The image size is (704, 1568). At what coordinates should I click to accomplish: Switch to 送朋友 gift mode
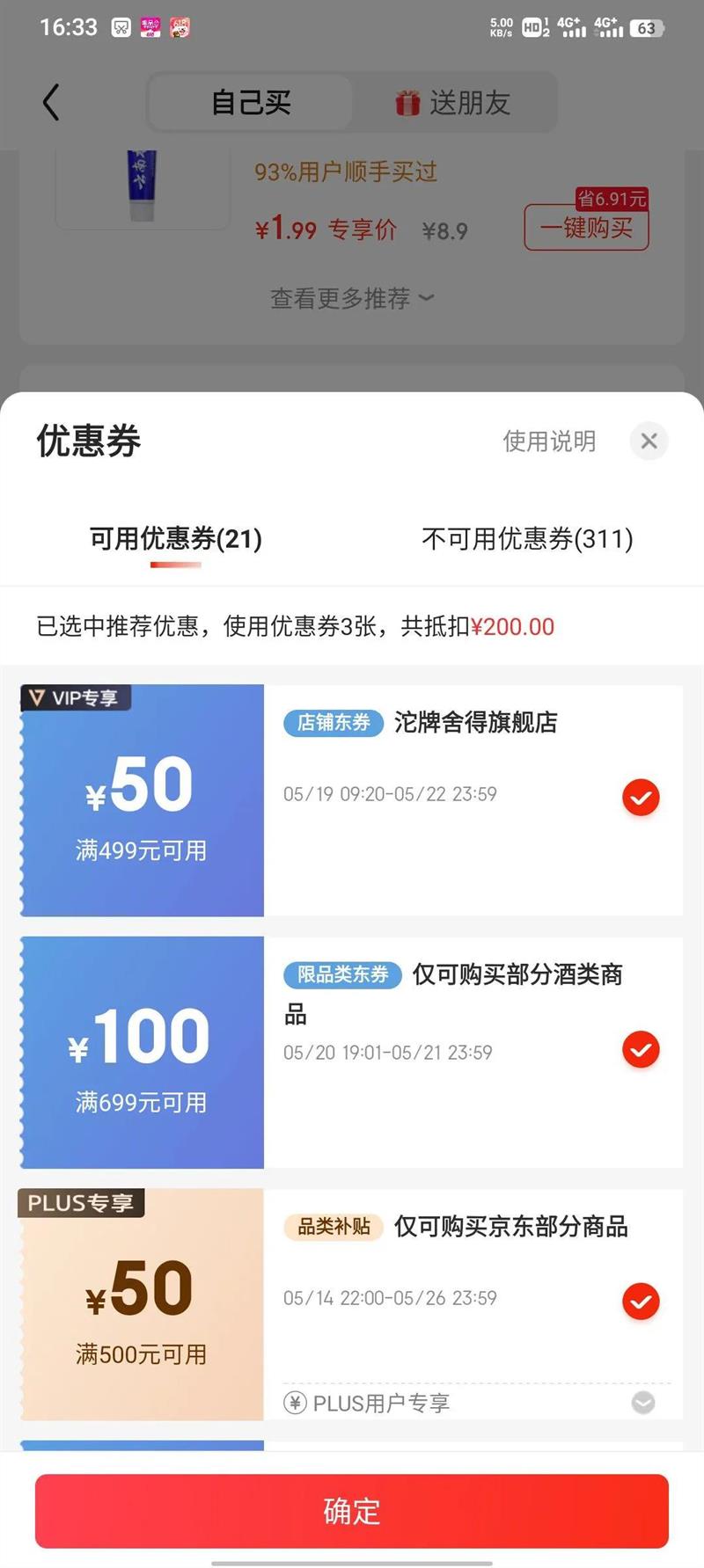tap(454, 103)
